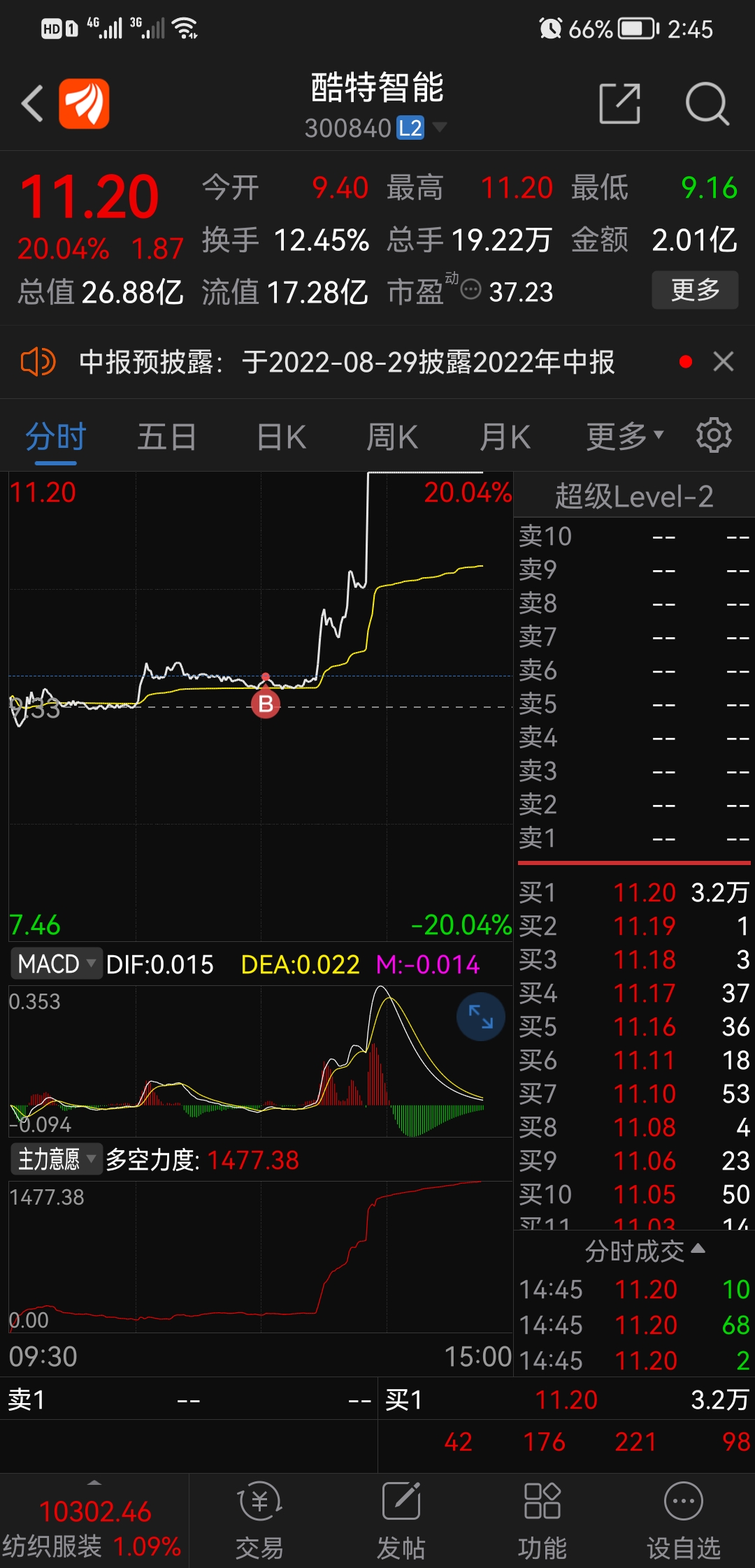Open the search magnifier
Screen dimensions: 755x1568
coord(707,103)
